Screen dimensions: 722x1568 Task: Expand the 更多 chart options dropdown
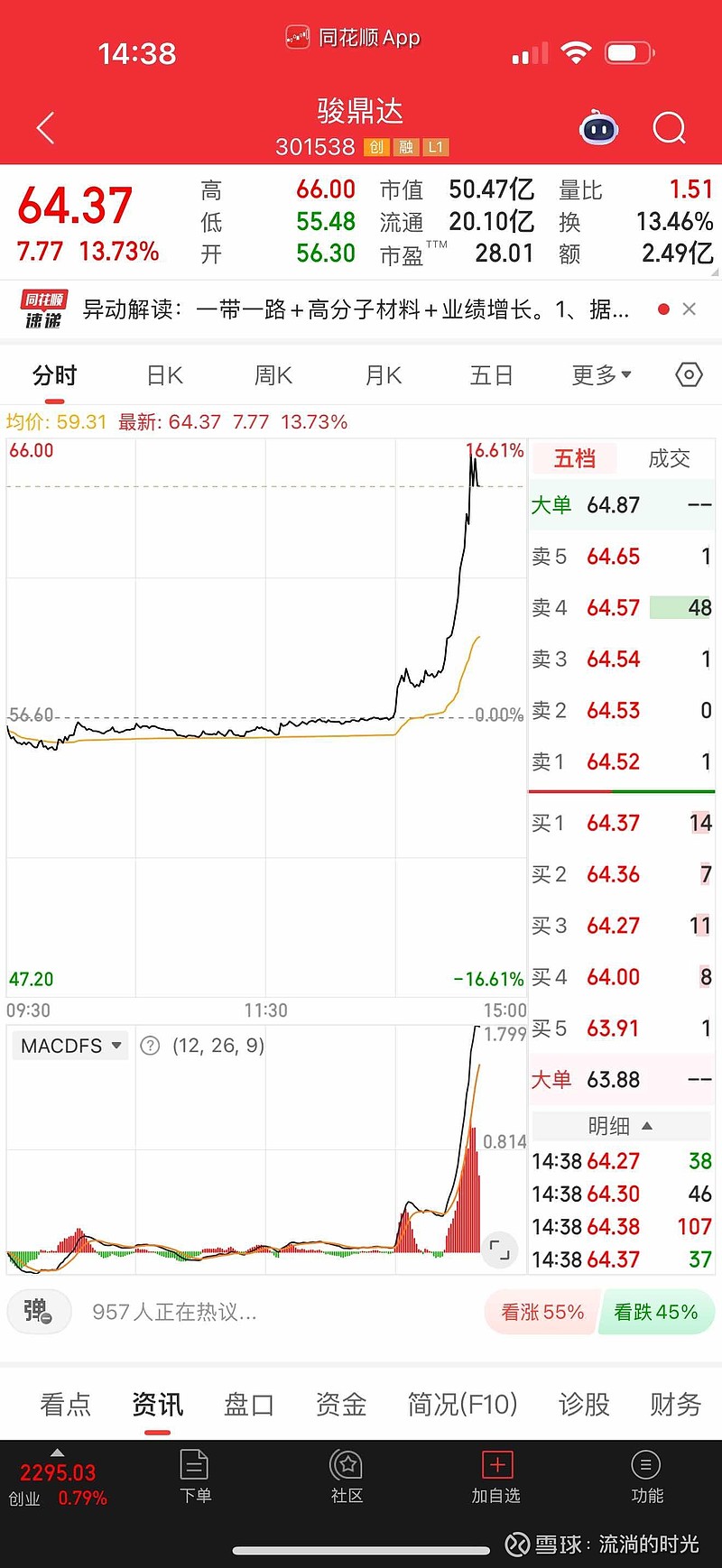pos(601,375)
